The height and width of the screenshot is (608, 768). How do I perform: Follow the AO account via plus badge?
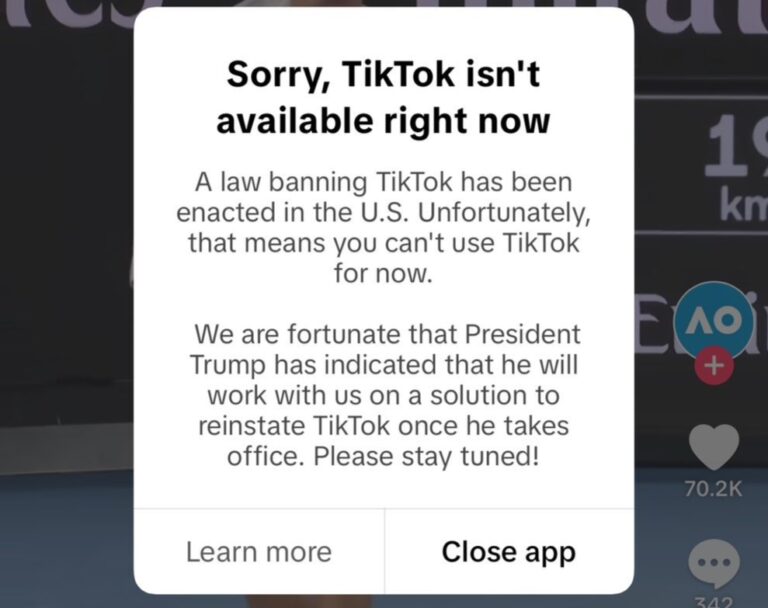713,366
